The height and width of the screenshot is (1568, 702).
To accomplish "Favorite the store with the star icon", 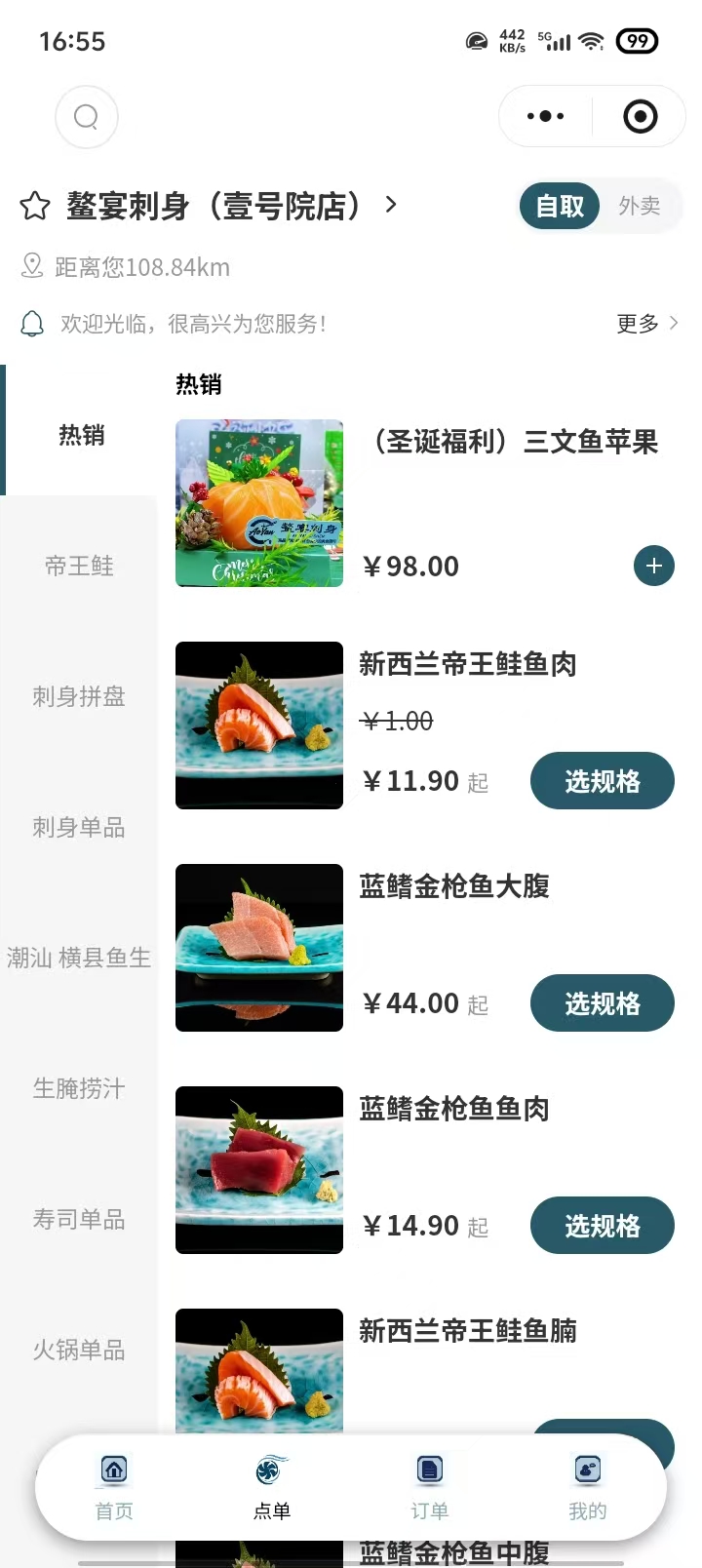I will tap(35, 206).
